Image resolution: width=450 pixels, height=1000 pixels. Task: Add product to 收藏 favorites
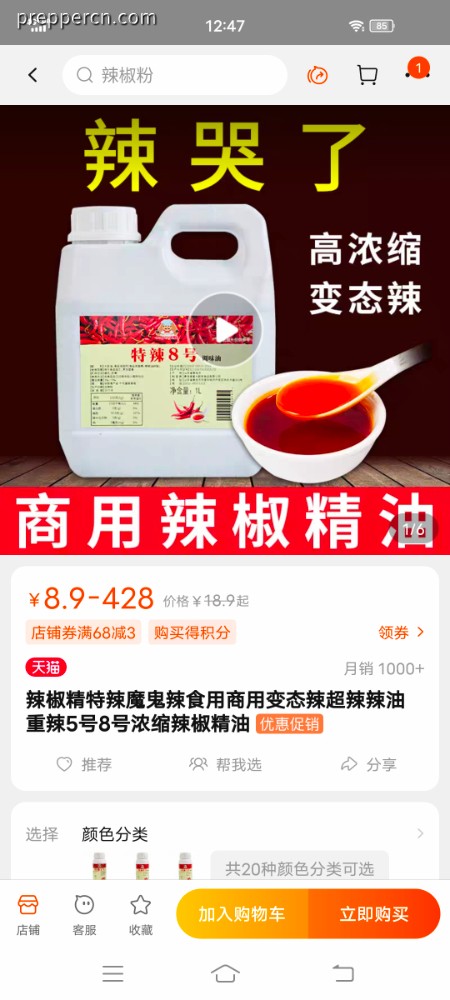pyautogui.click(x=141, y=915)
